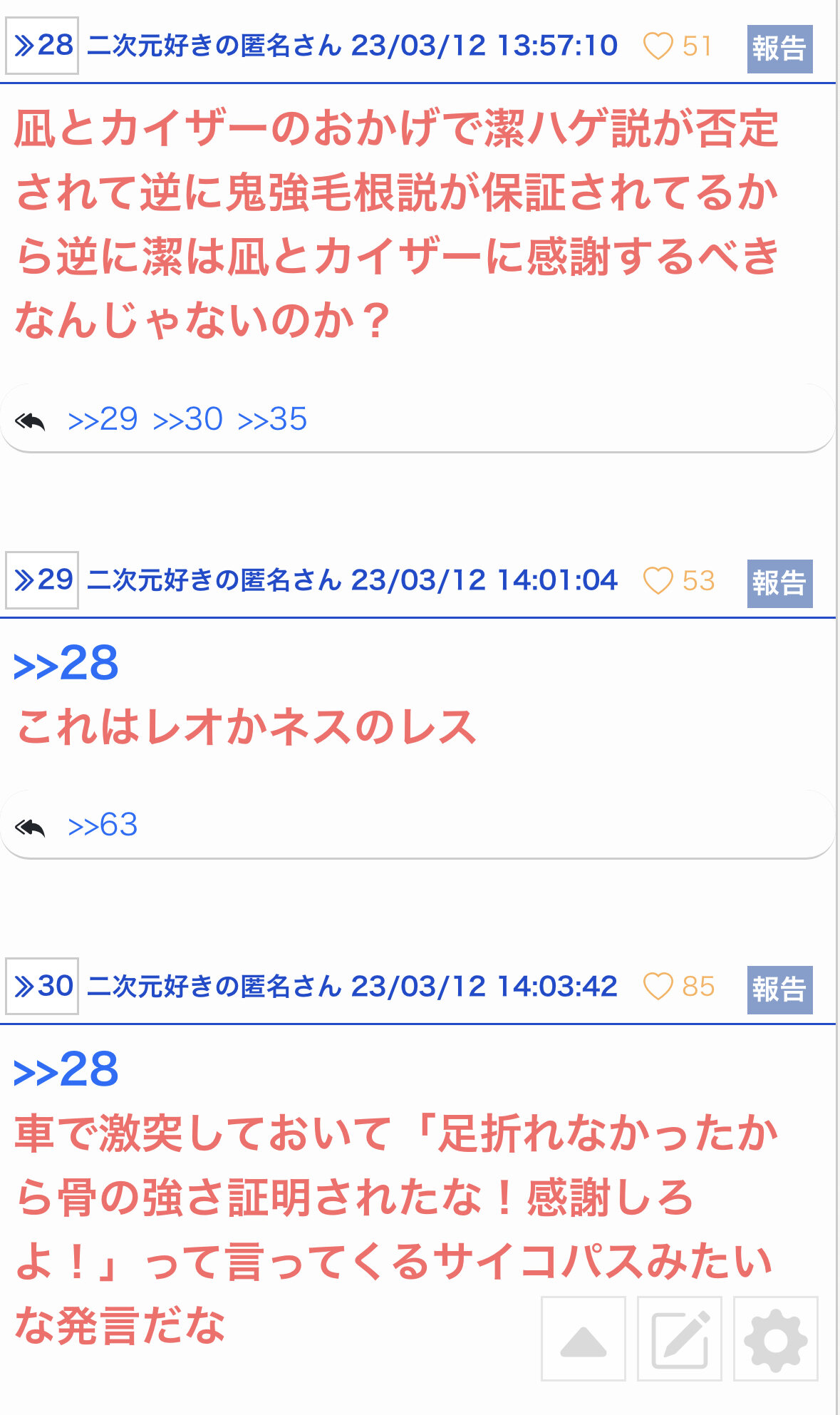Open reply link >>30 under post 28

(x=188, y=419)
